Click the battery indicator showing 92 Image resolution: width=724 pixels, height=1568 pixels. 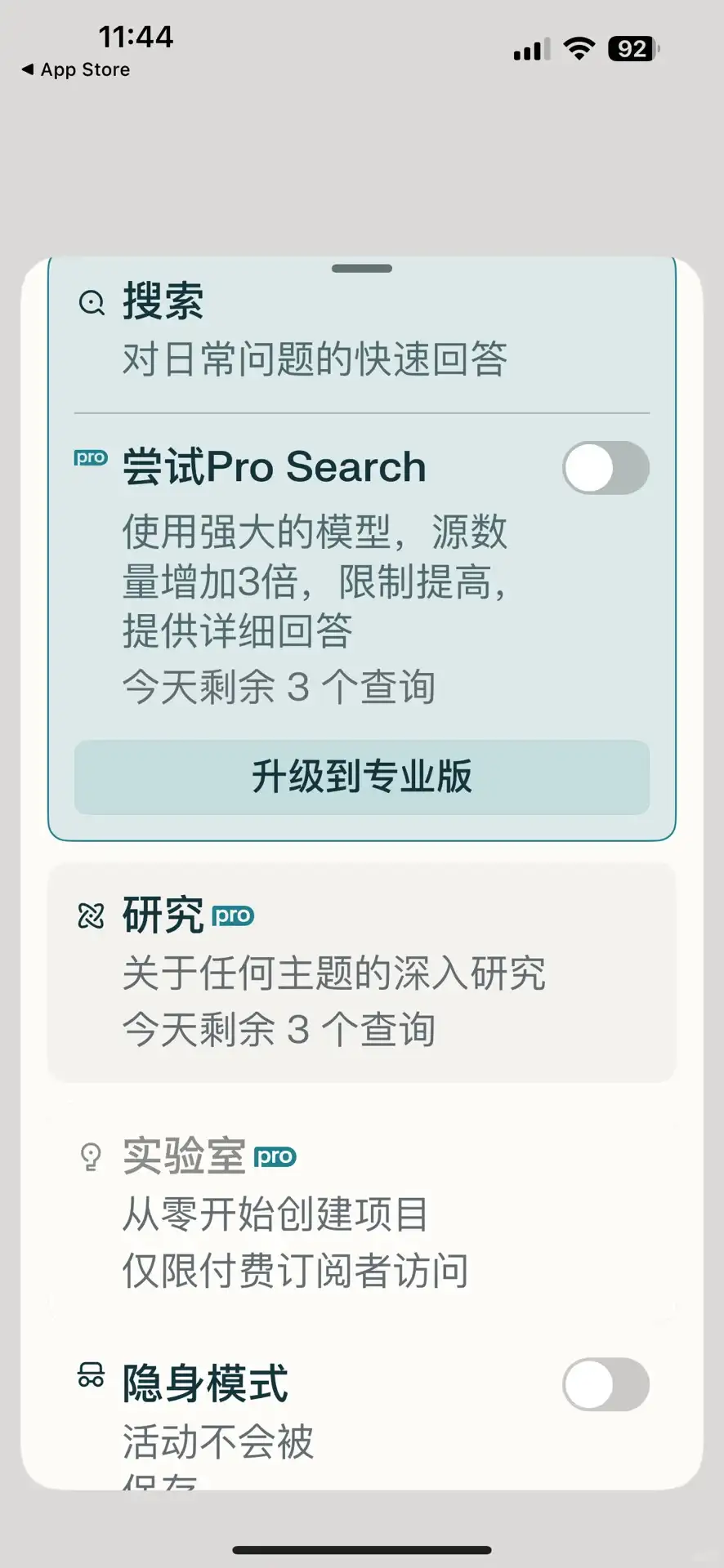[x=630, y=47]
